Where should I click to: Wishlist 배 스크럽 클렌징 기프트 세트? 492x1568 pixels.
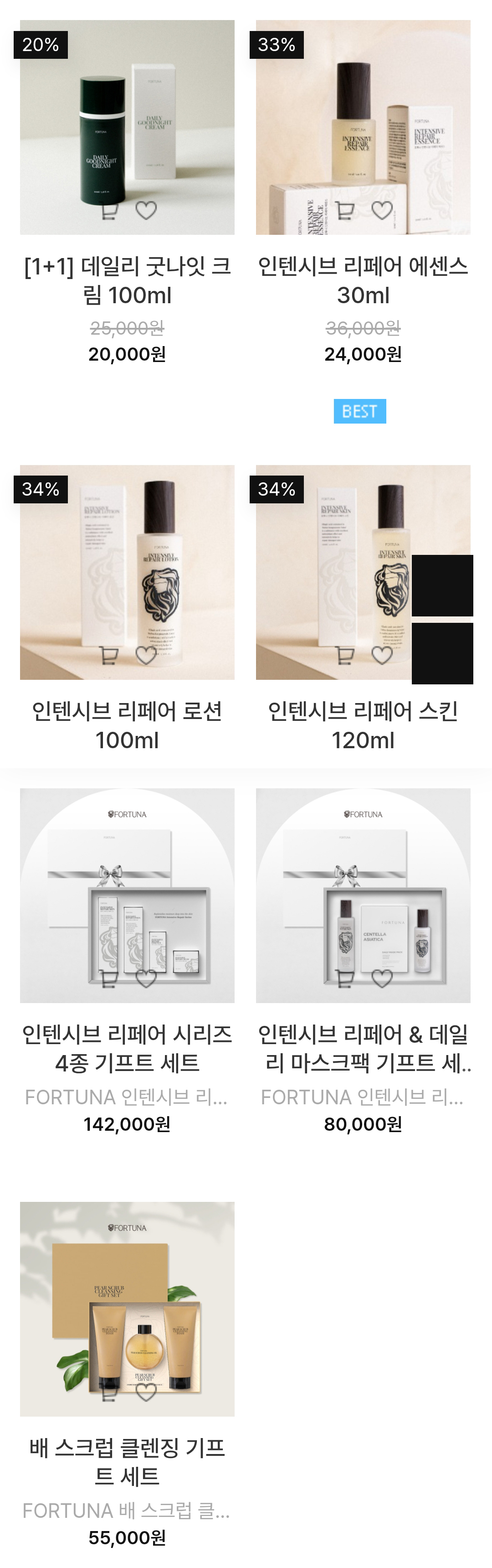coord(146,1392)
